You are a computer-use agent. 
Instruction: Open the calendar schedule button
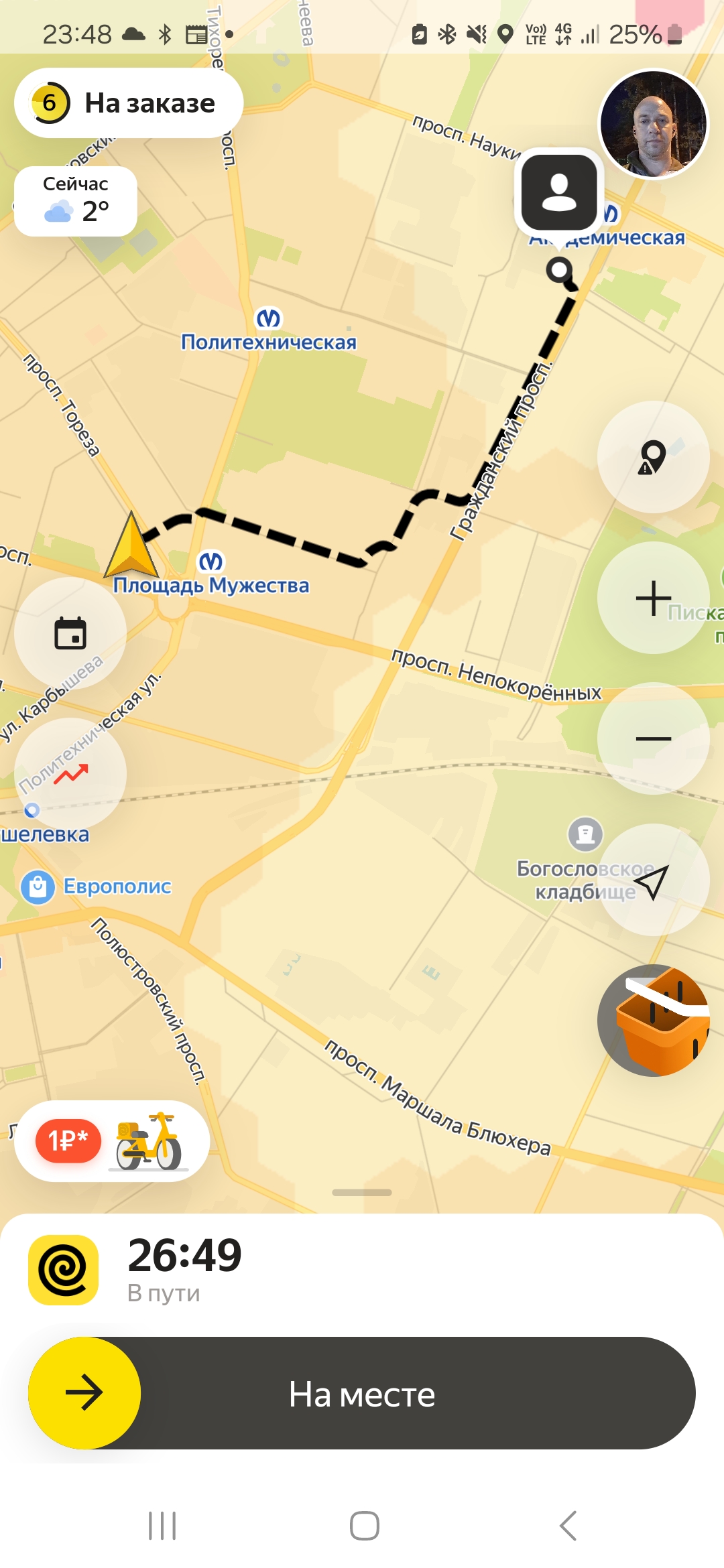[70, 633]
